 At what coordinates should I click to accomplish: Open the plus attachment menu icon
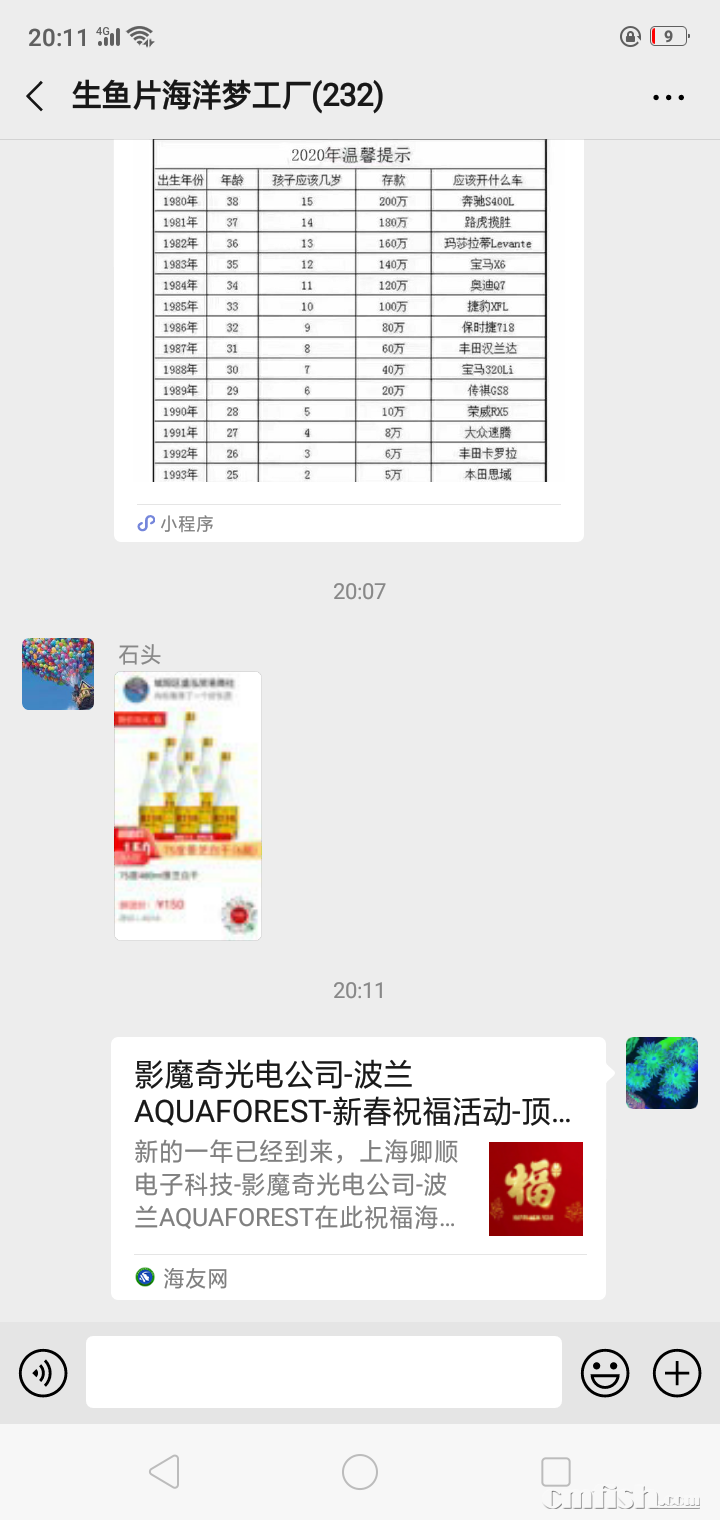676,1372
